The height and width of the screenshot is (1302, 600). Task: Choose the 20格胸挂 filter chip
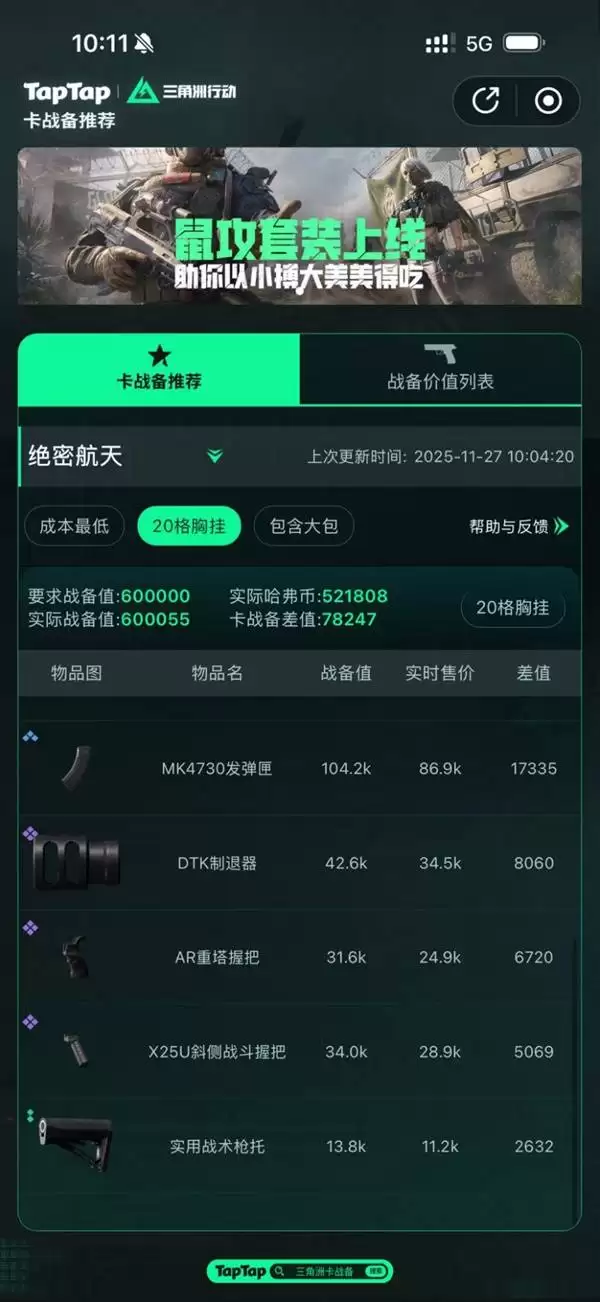pyautogui.click(x=189, y=526)
